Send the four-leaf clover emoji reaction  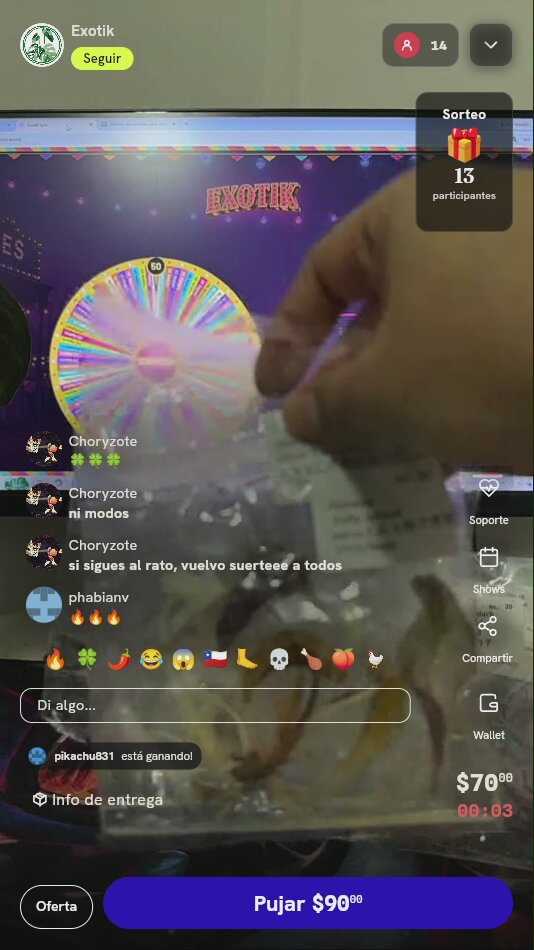(x=87, y=659)
